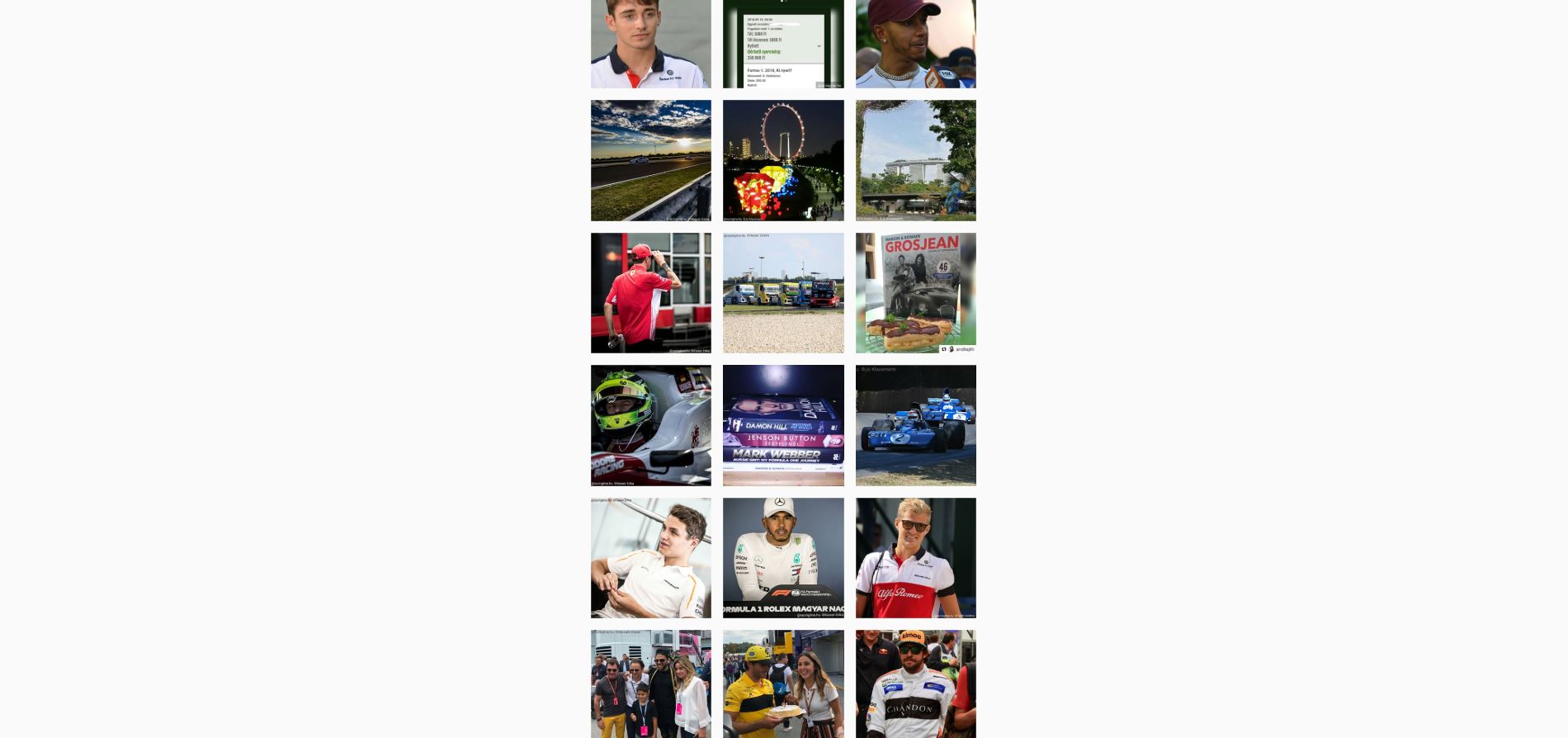Screen dimensions: 1568x738
Task: Open the Damon Hill books stack photo
Action: tap(783, 425)
